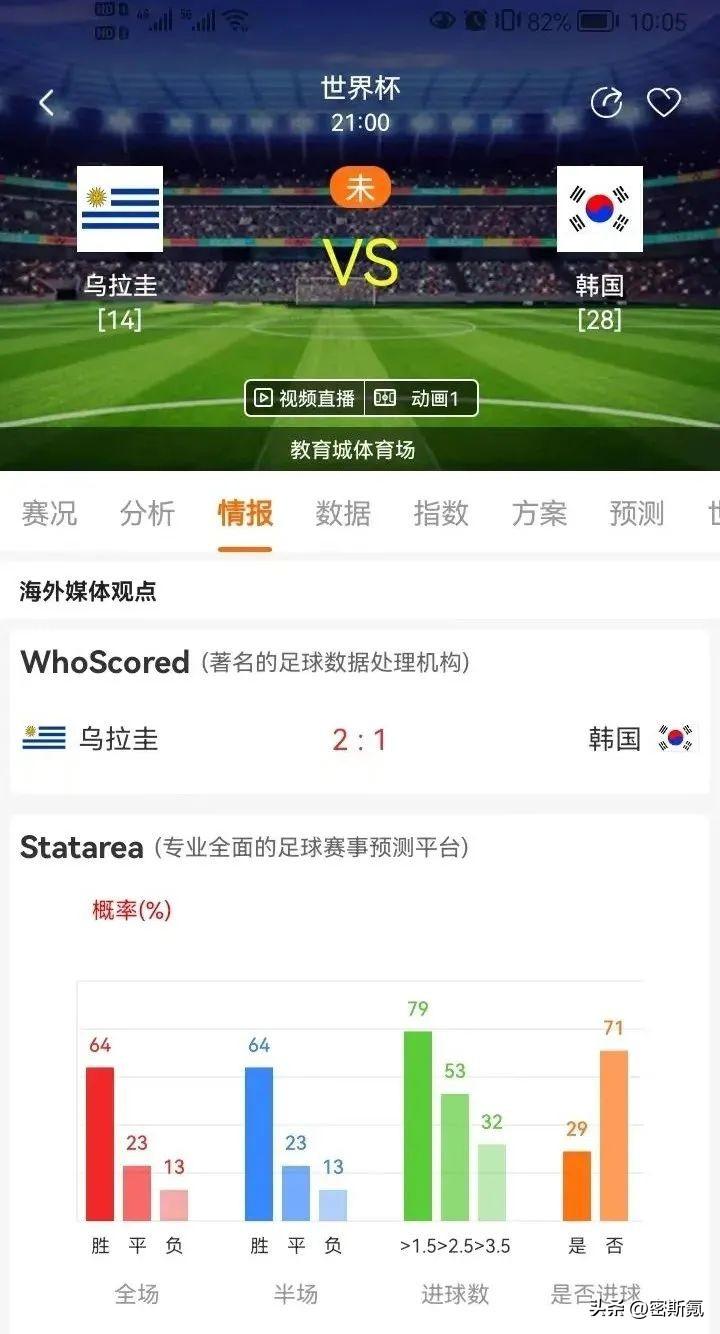
Task: Switch to the 赛况 tab
Action: 49,513
